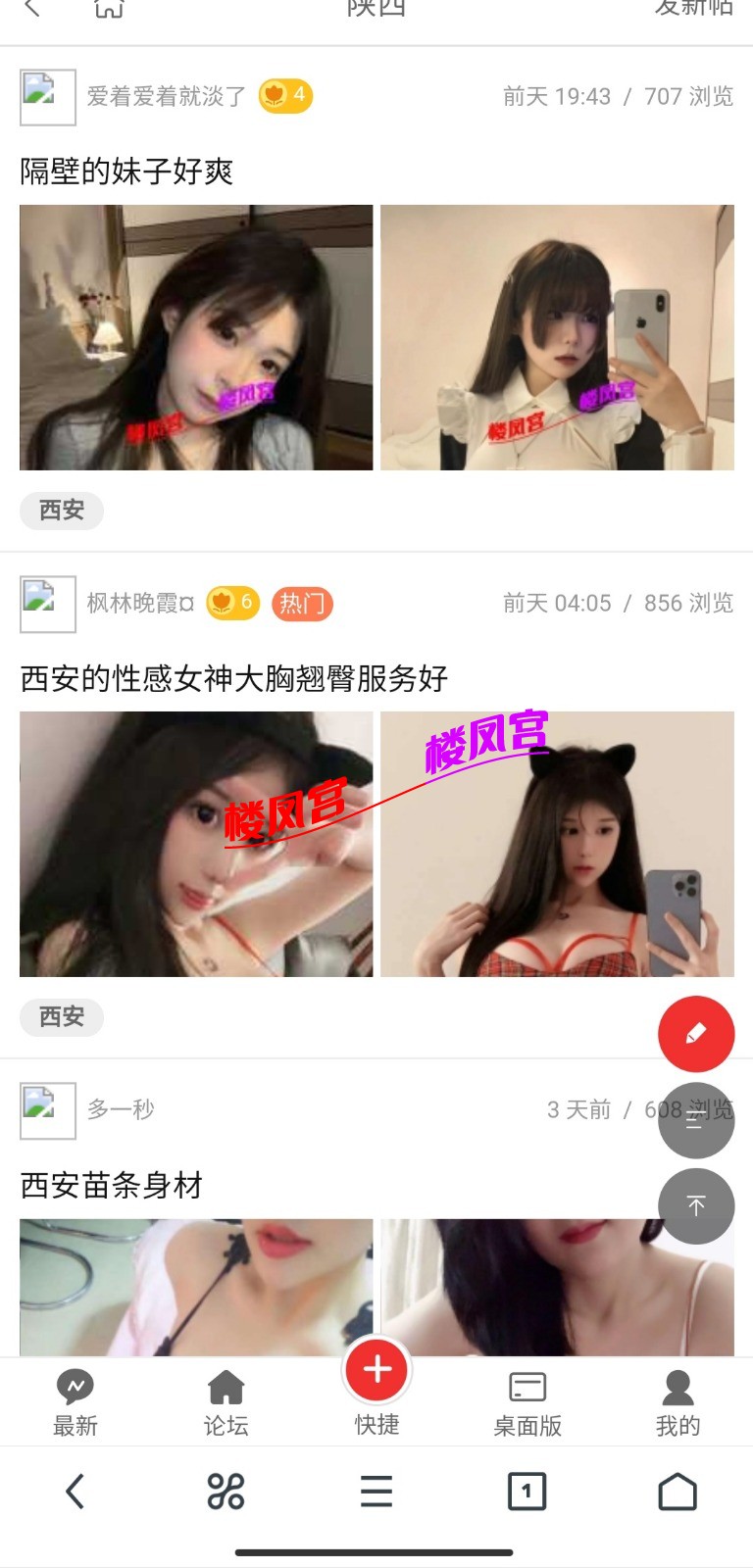Open browser tabs switcher
The height and width of the screenshot is (1568, 753).
[527, 1493]
